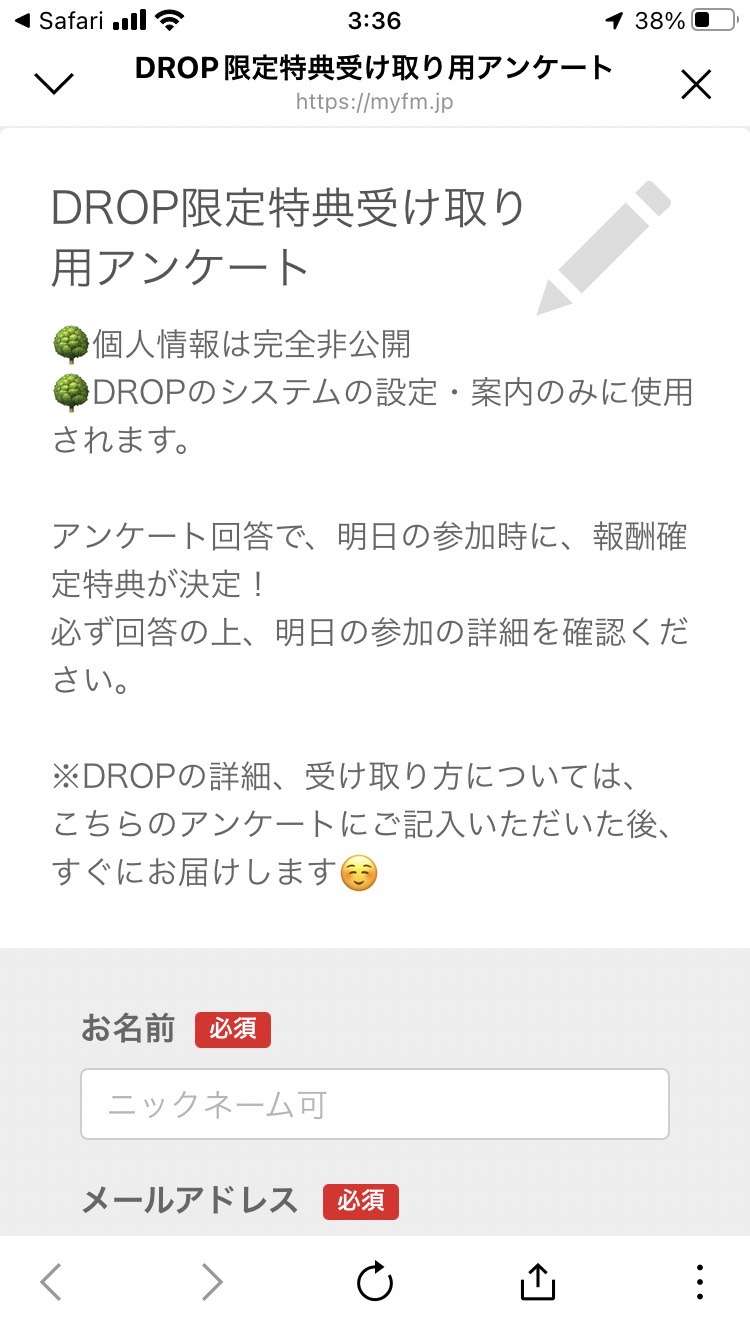This screenshot has height=1334, width=750.
Task: Go back using the left chevron
Action: [x=52, y=1283]
